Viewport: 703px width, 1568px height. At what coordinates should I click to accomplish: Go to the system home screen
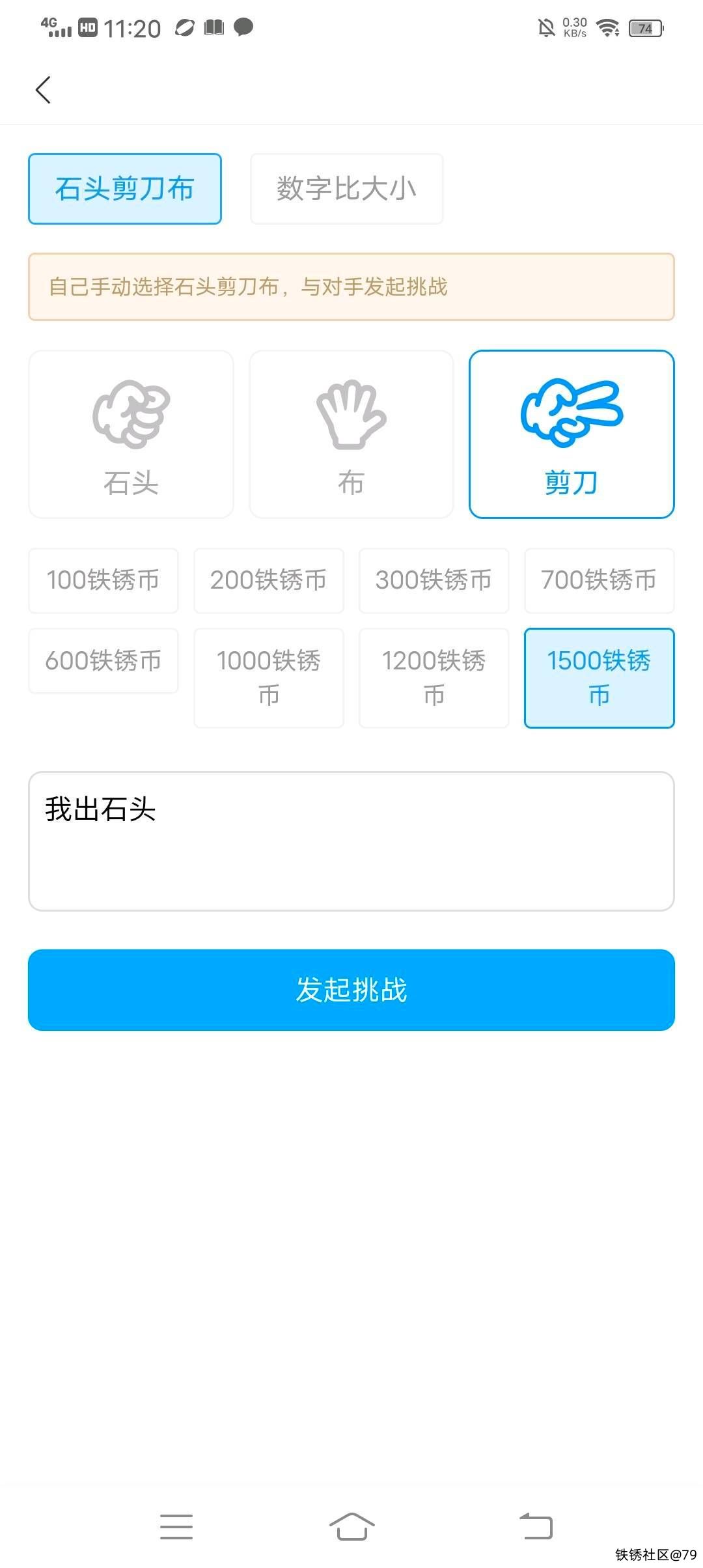351,1526
